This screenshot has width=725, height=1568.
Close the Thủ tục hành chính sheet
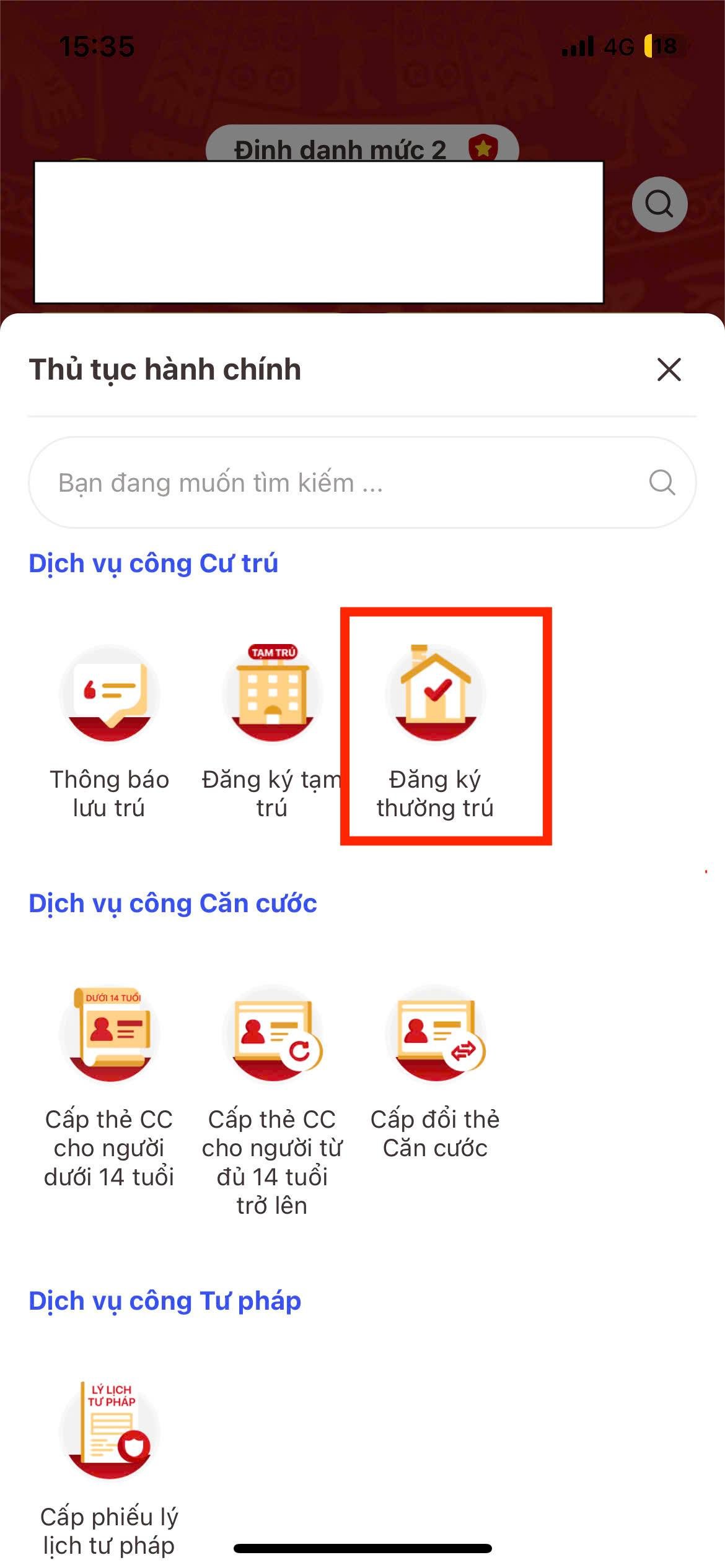click(x=669, y=370)
